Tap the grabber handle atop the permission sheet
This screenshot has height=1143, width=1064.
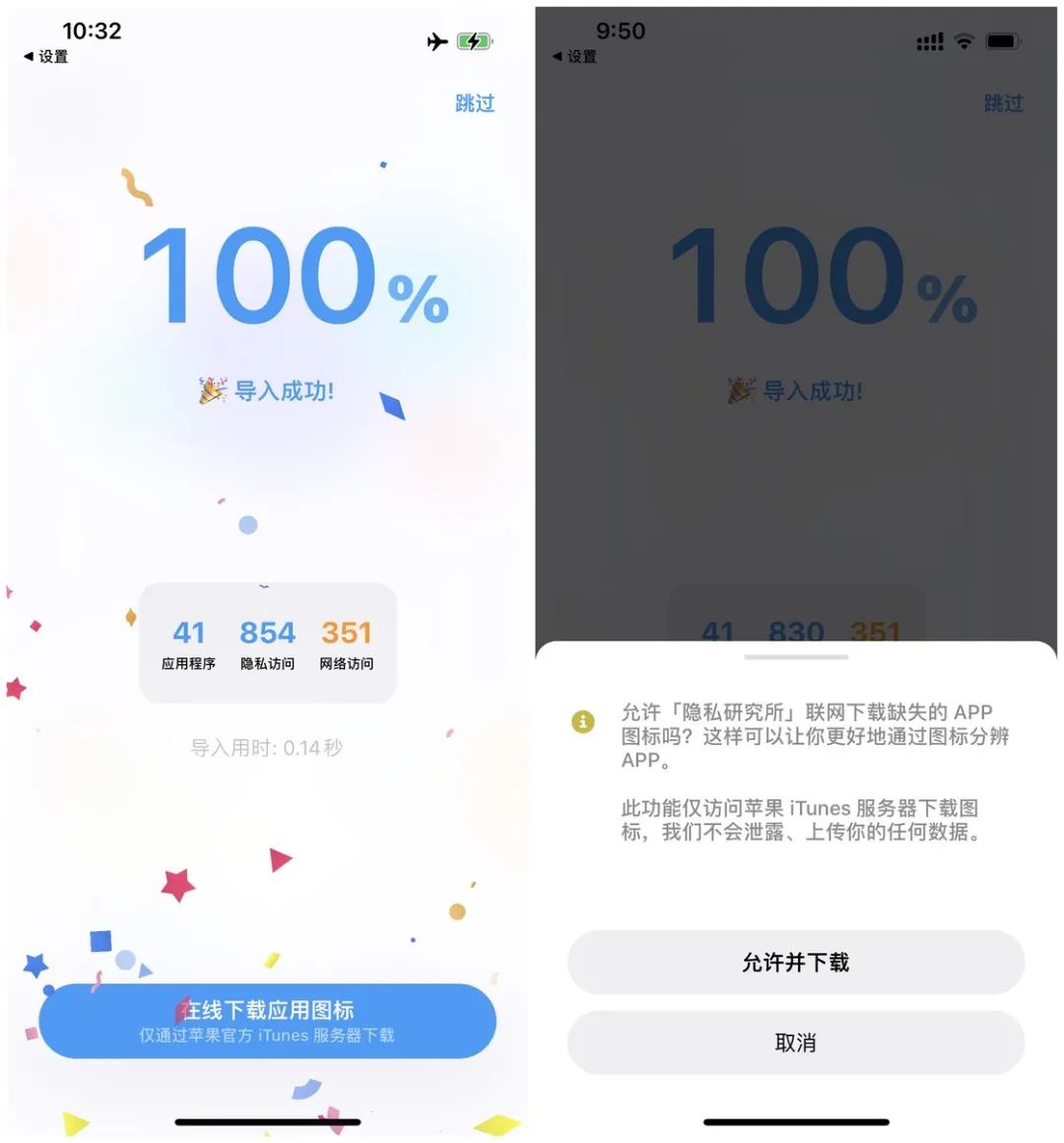(x=796, y=656)
